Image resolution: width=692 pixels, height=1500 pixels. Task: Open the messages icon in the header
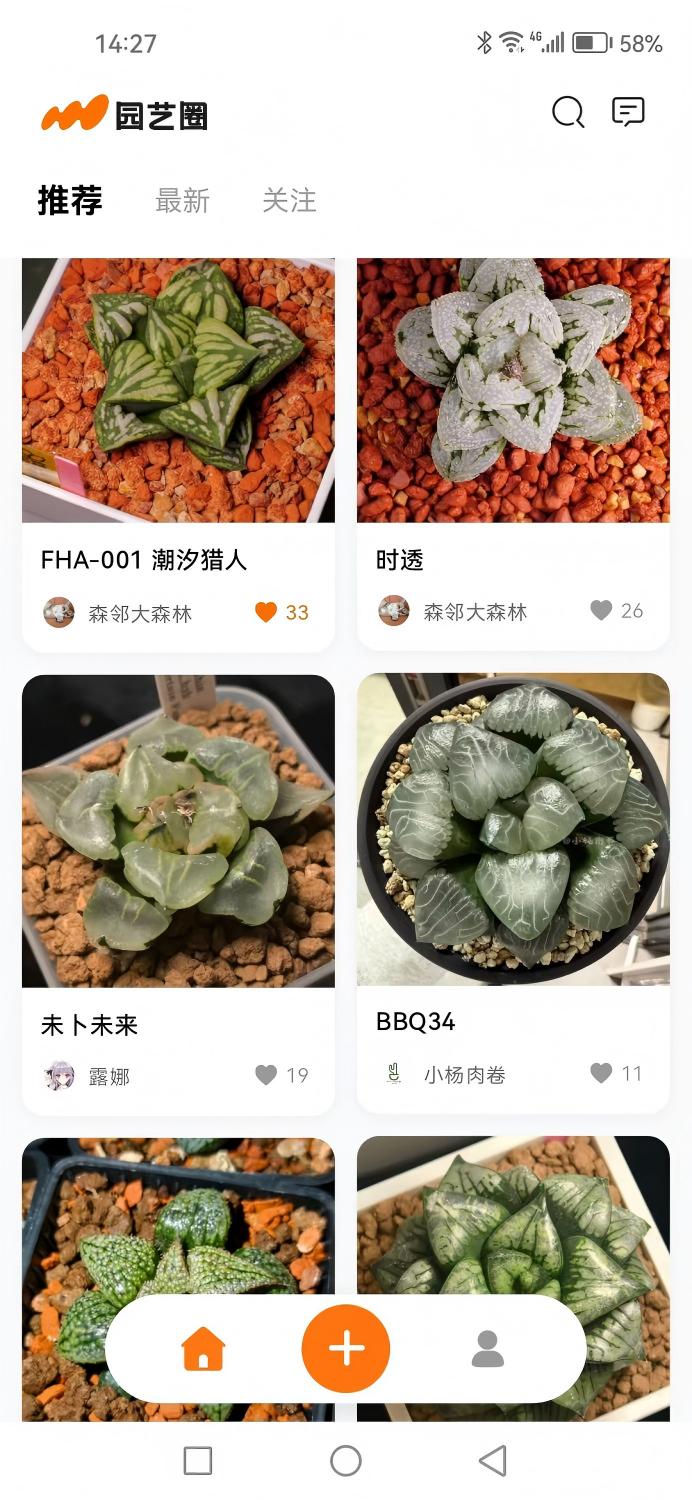point(628,112)
